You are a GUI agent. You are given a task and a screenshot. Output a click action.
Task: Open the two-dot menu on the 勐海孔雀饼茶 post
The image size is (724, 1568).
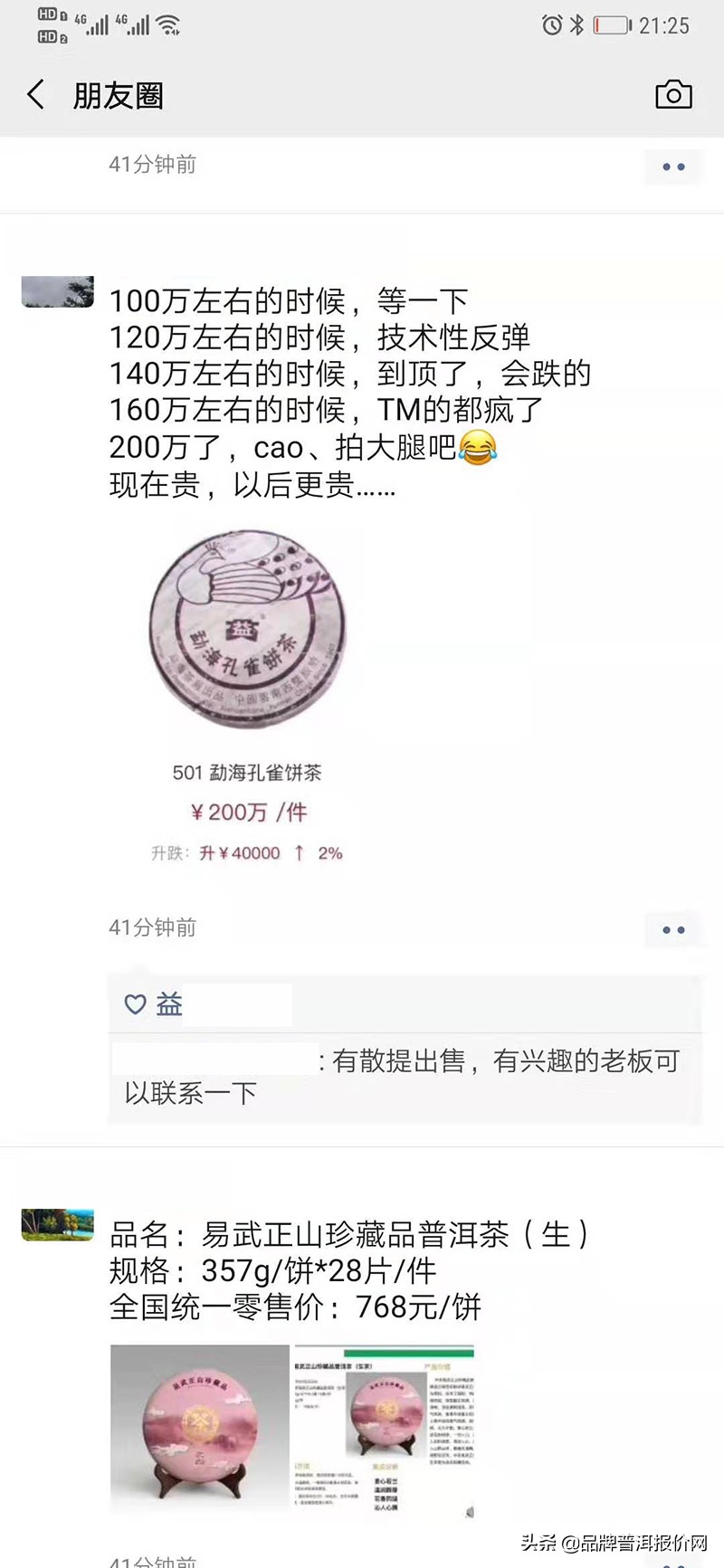[x=672, y=928]
